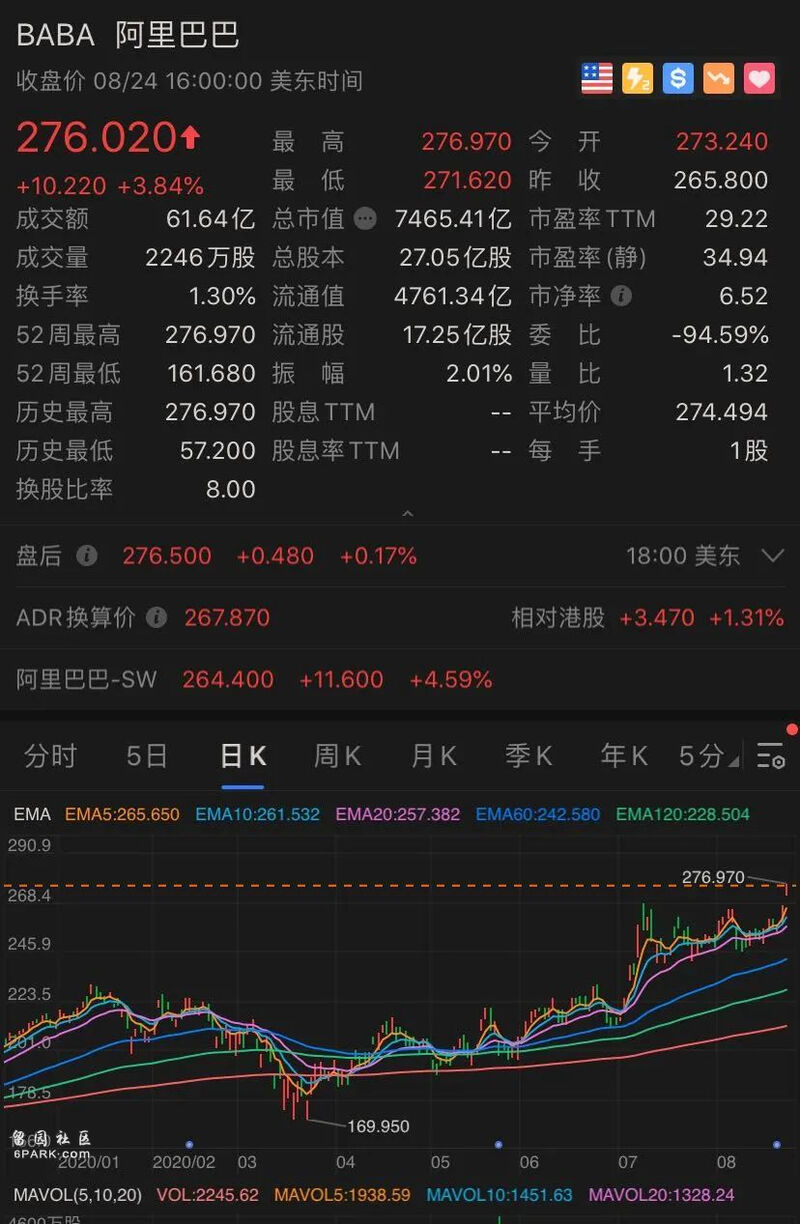Collapse the stock details panel
800x1224 pixels.
click(x=407, y=513)
